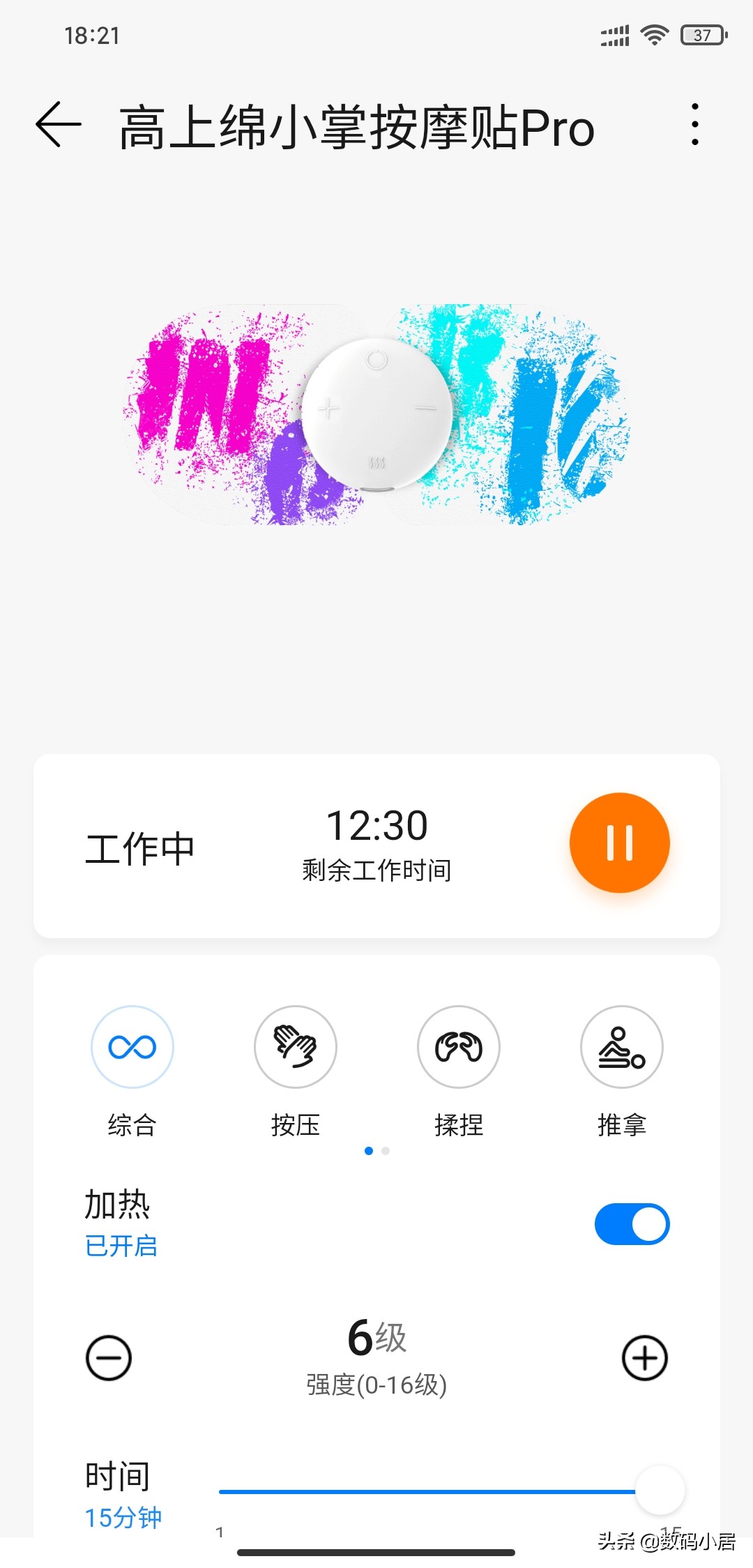Tap the Wi-Fi status icon
Image resolution: width=753 pixels, height=1568 pixels.
click(x=653, y=33)
